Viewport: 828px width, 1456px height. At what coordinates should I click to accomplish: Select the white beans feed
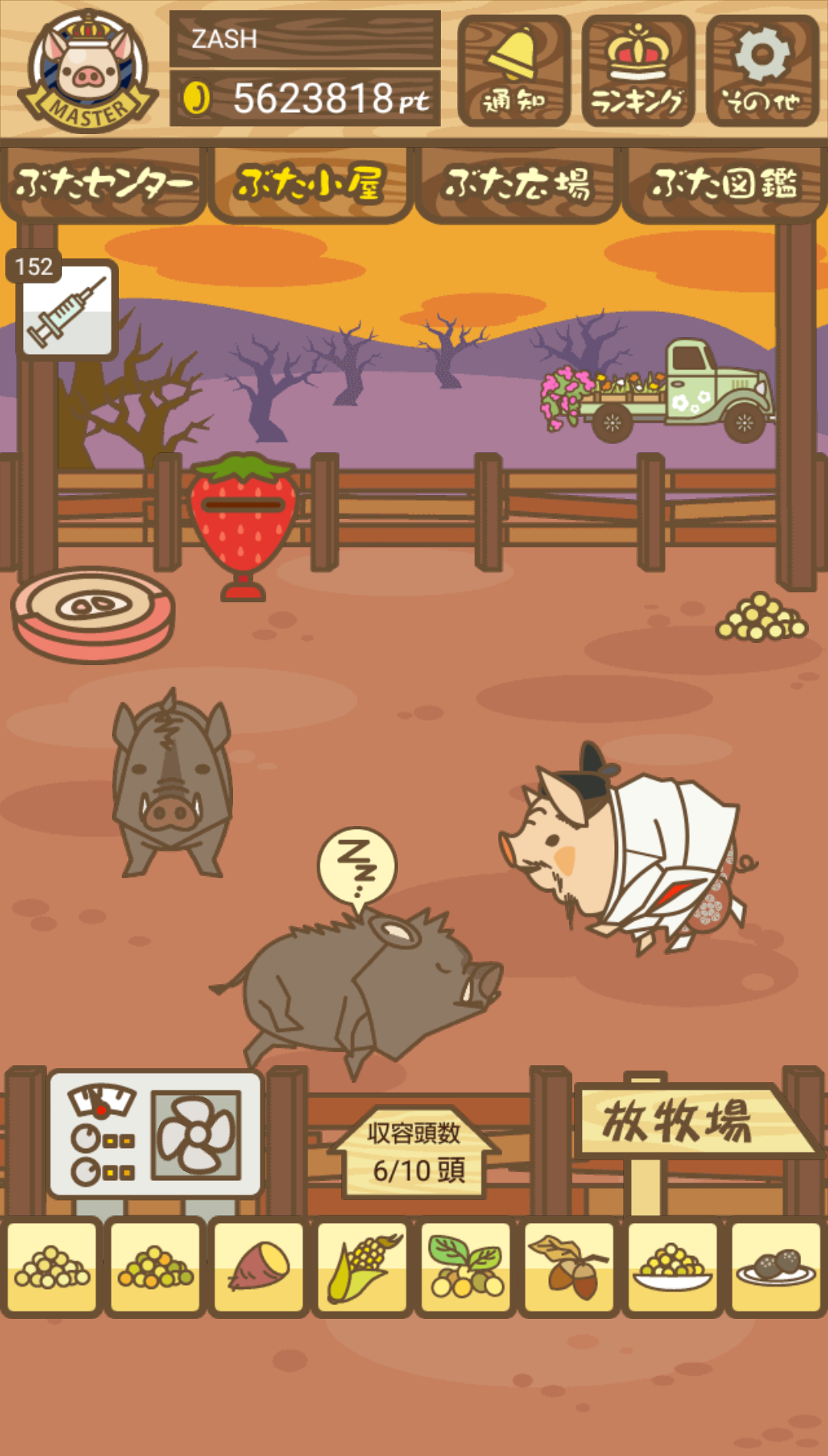tap(52, 1268)
